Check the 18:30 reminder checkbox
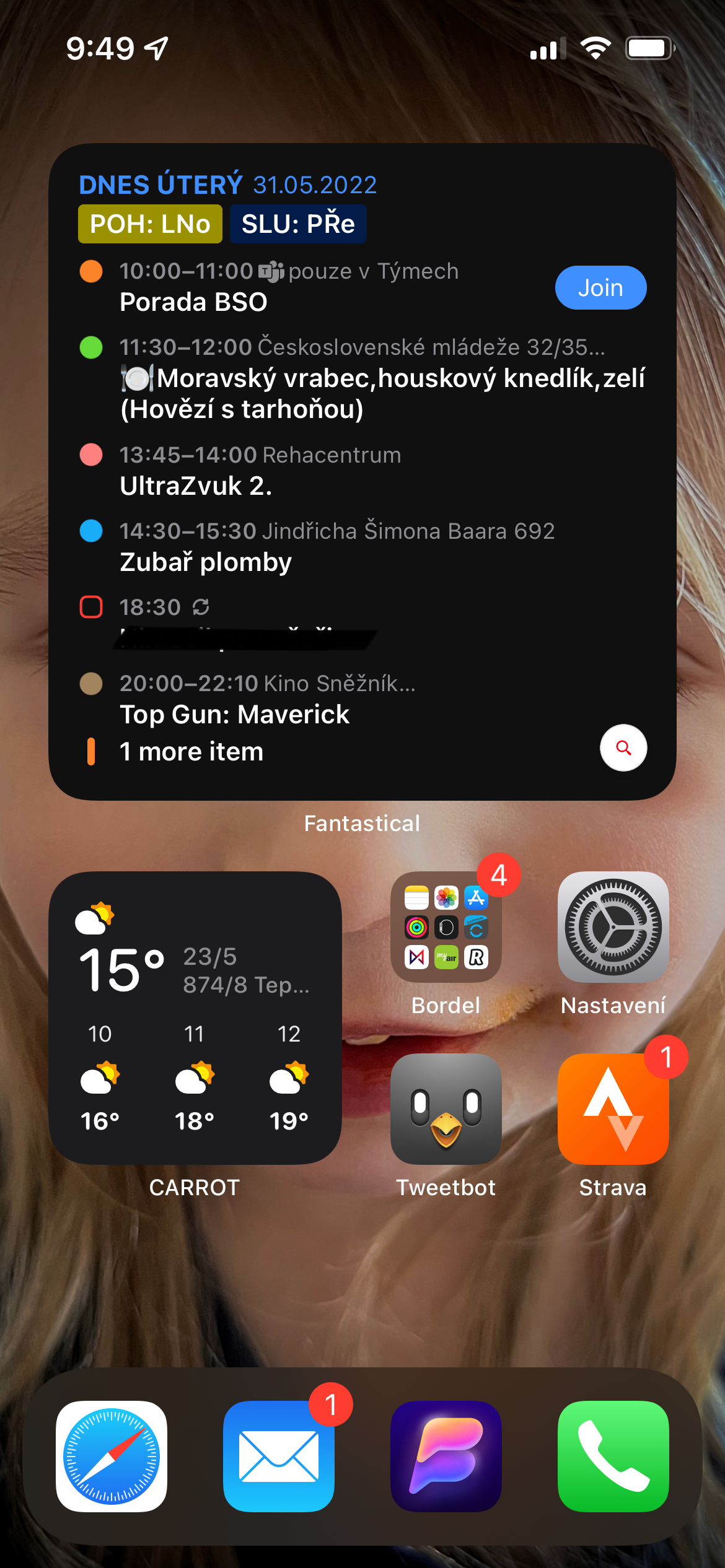Image resolution: width=725 pixels, height=1568 pixels. pos(91,607)
